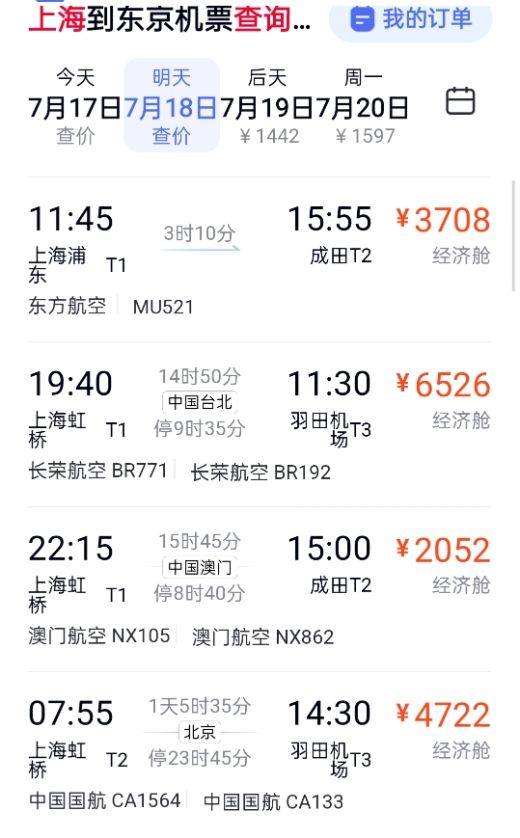Open the calendar date picker icon
The image size is (520, 838).
(x=460, y=100)
